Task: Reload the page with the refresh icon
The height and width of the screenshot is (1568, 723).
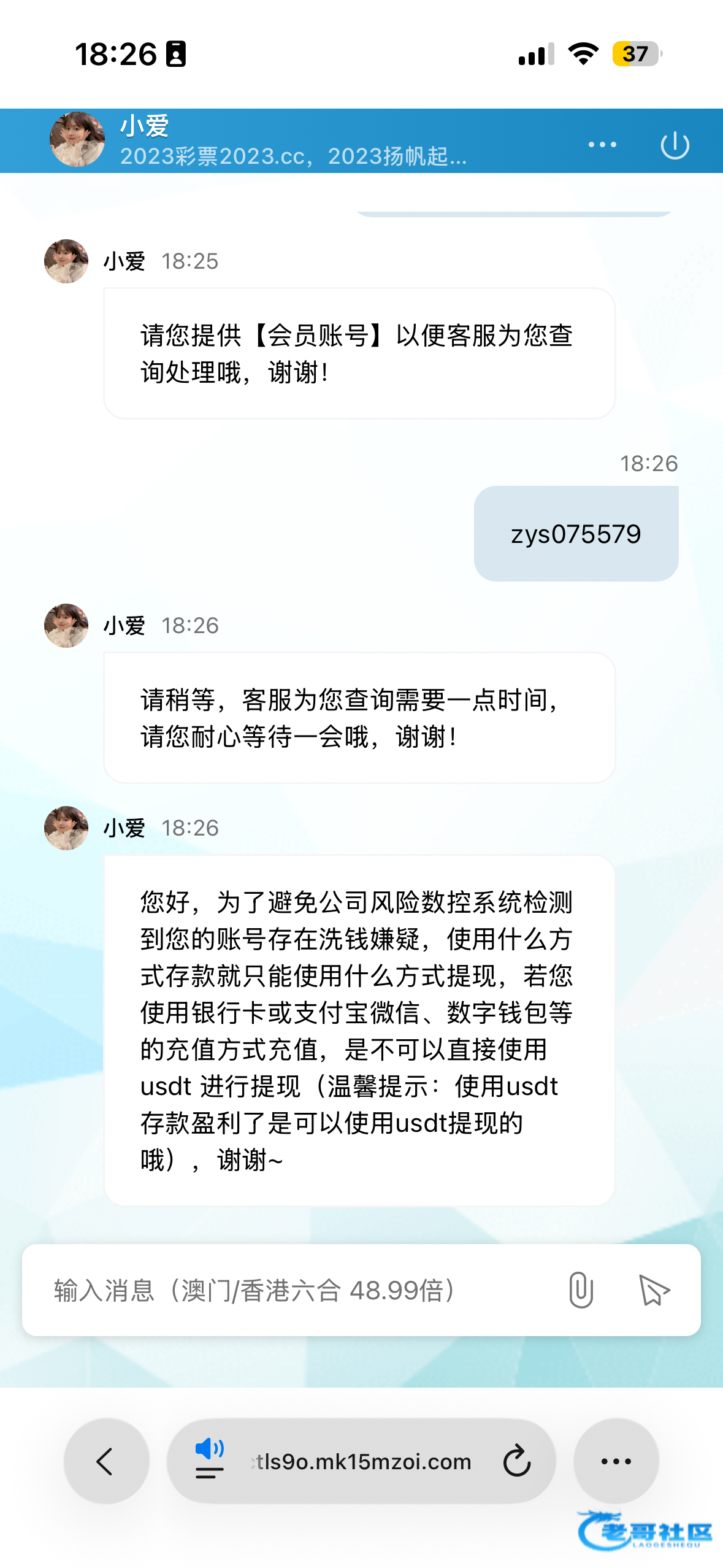Action: pos(516,1461)
